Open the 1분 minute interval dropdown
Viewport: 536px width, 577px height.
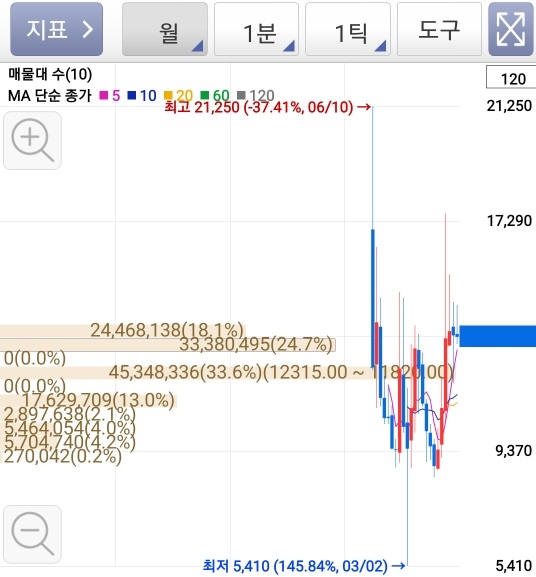[256, 29]
